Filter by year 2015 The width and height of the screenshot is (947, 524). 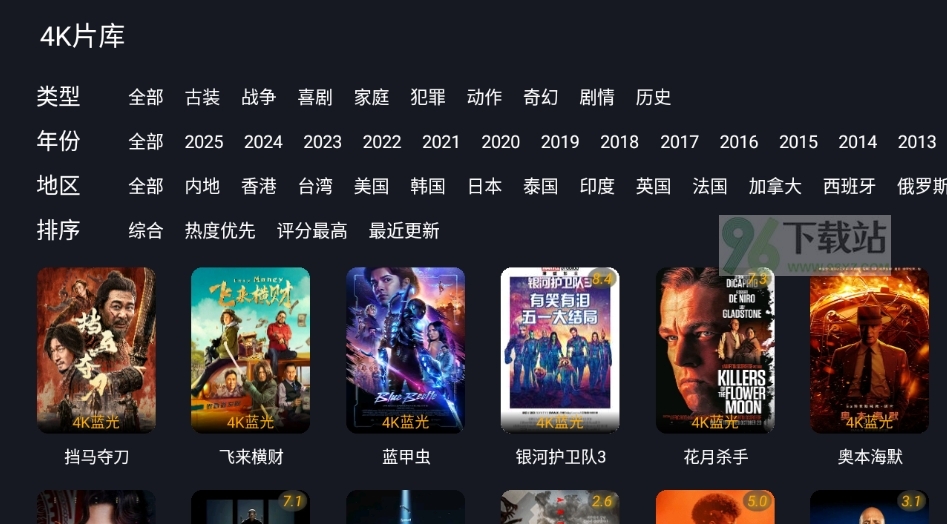[x=798, y=142]
